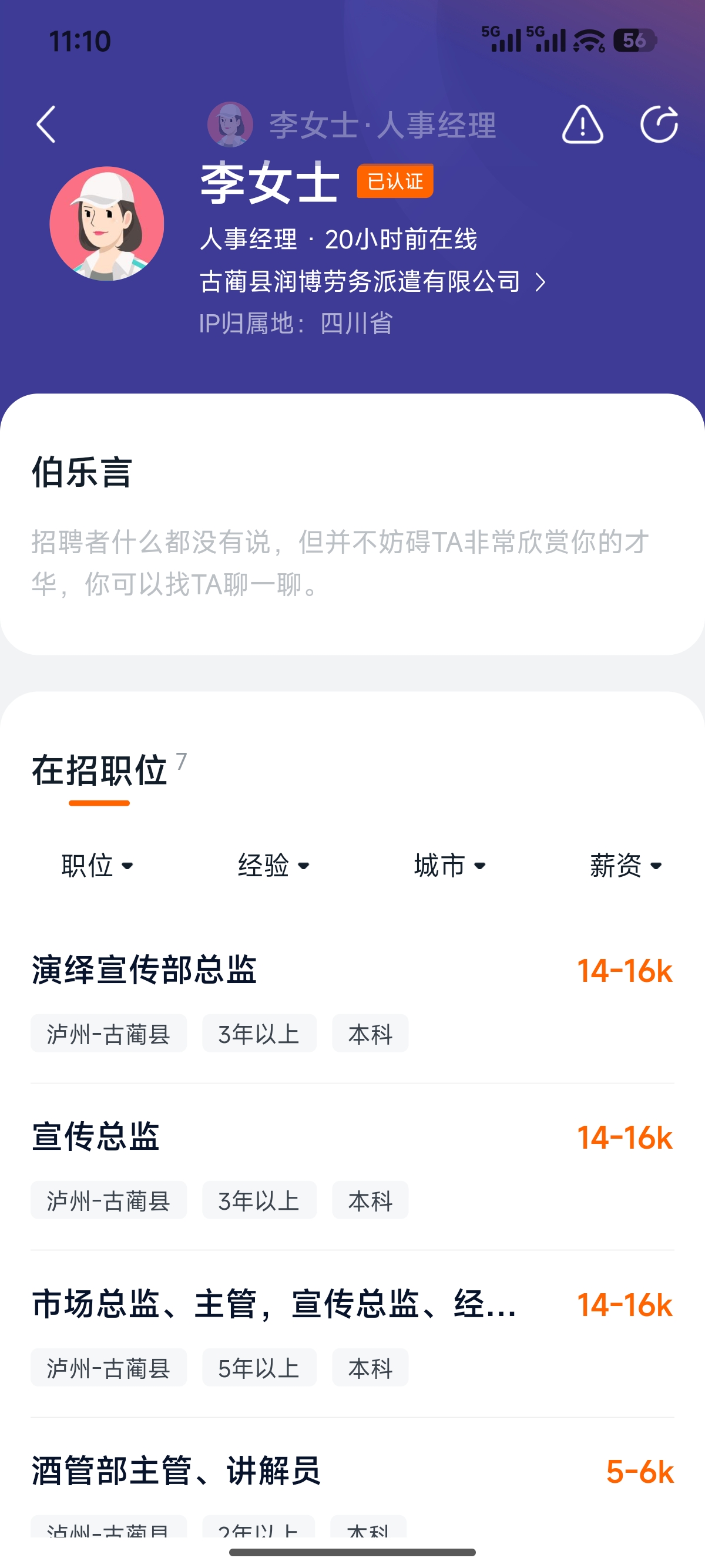Tap 李女士's profile avatar
The image size is (705, 1568).
[x=107, y=223]
